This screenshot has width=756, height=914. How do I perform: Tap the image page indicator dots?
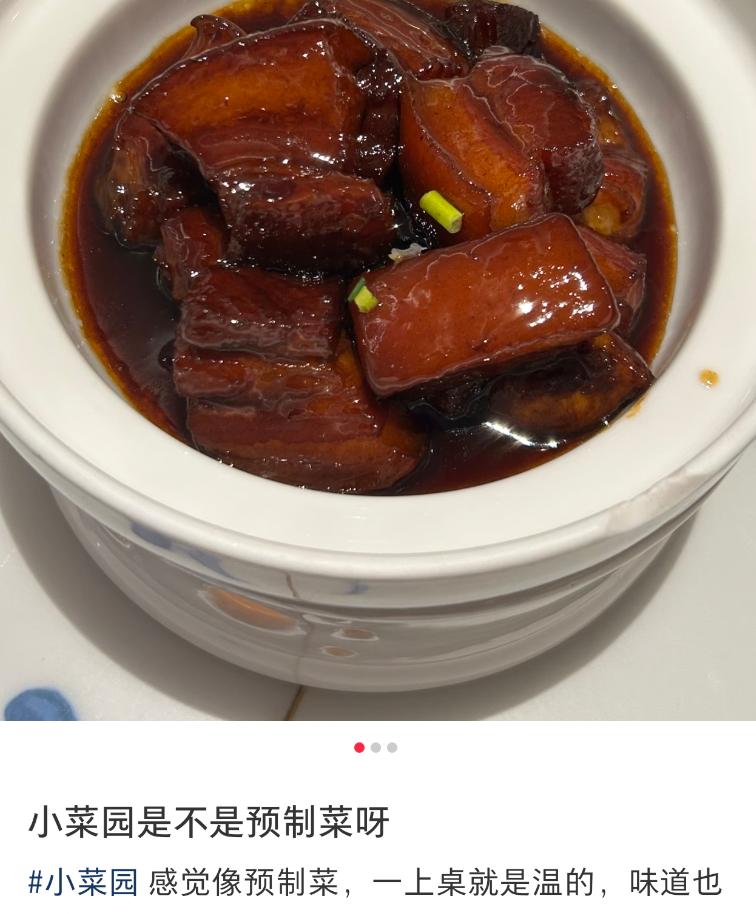pos(376,747)
